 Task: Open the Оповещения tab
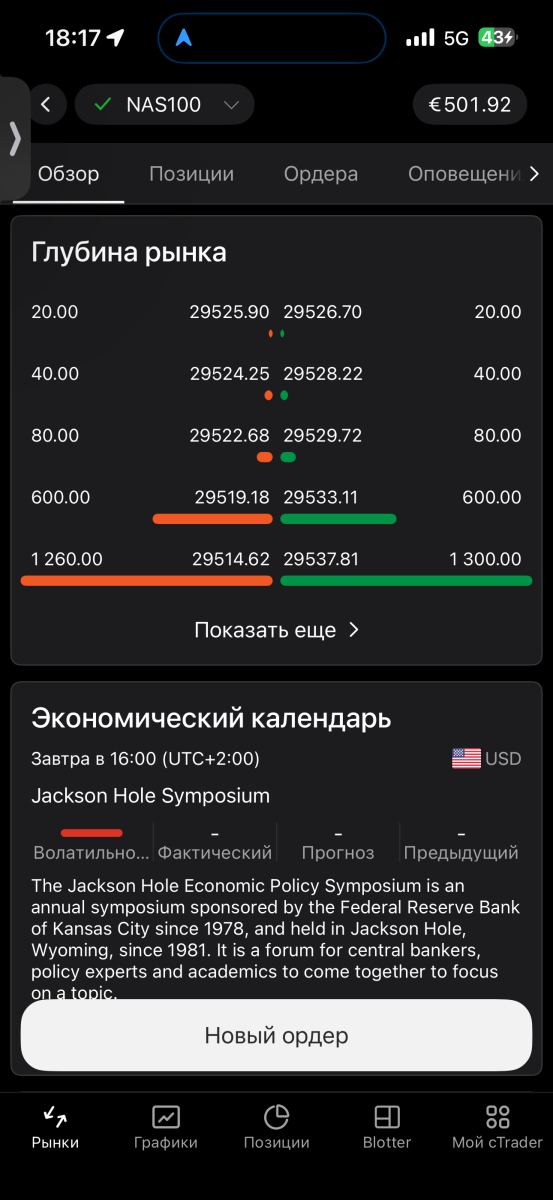tap(464, 174)
